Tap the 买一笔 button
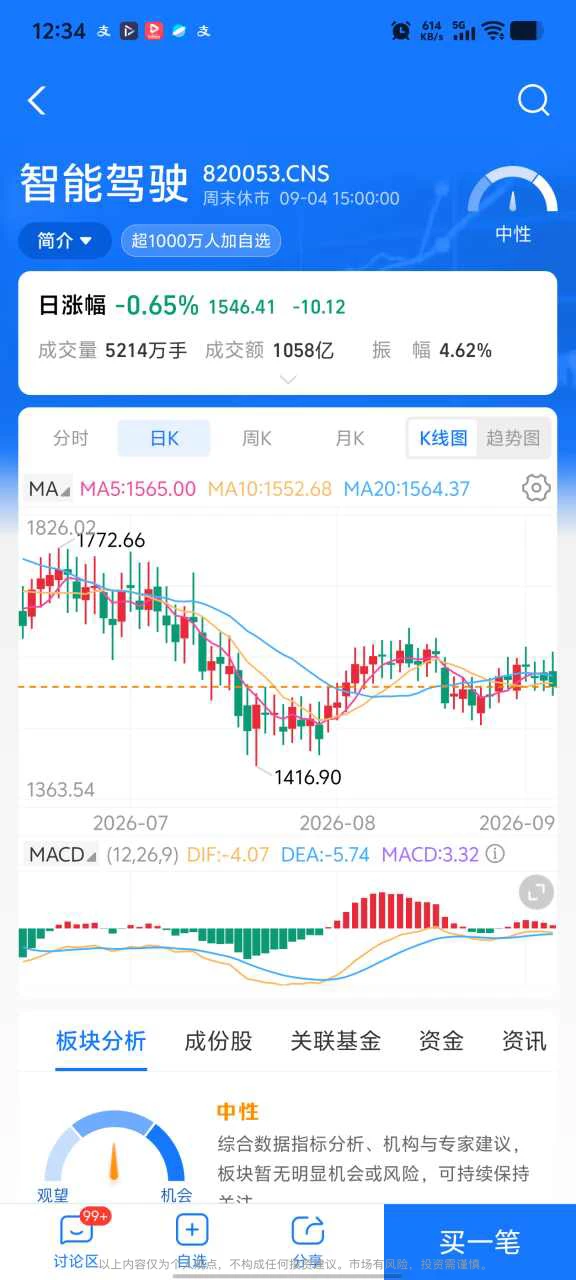Viewport: 576px width, 1280px height. 480,1242
